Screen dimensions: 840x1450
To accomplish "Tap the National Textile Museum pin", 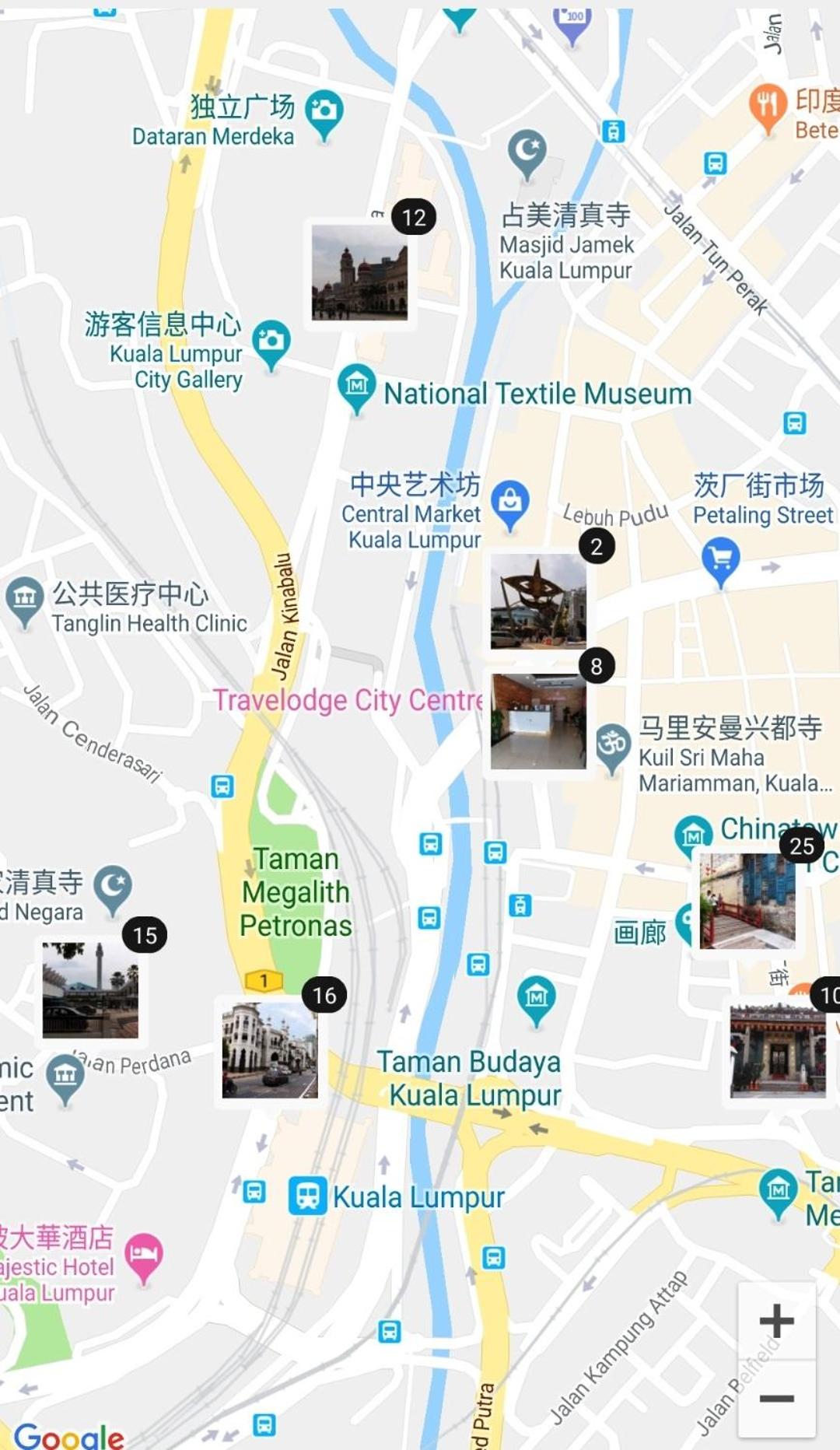I will [356, 384].
